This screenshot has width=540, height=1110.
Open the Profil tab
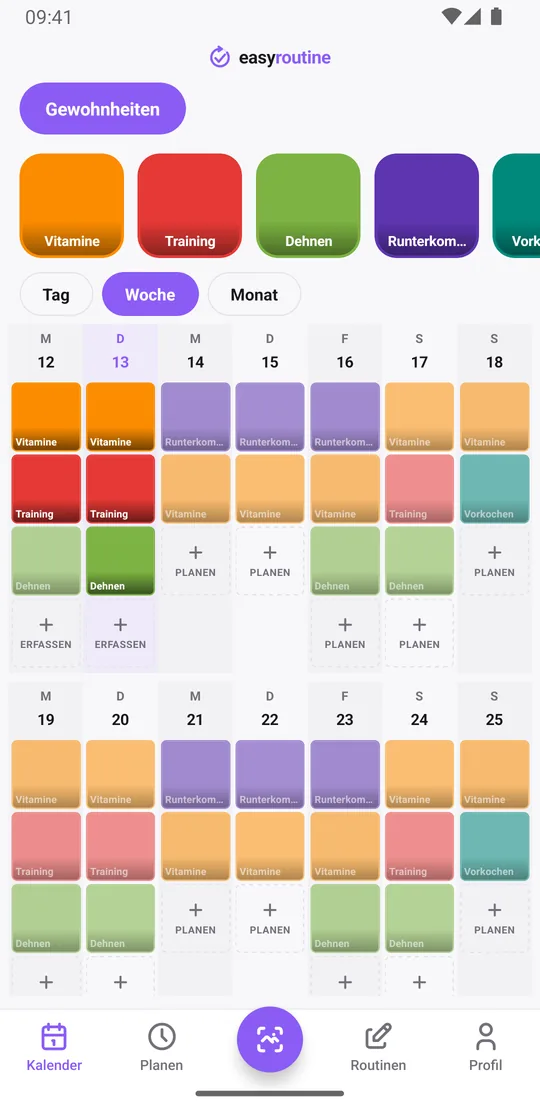[486, 1047]
